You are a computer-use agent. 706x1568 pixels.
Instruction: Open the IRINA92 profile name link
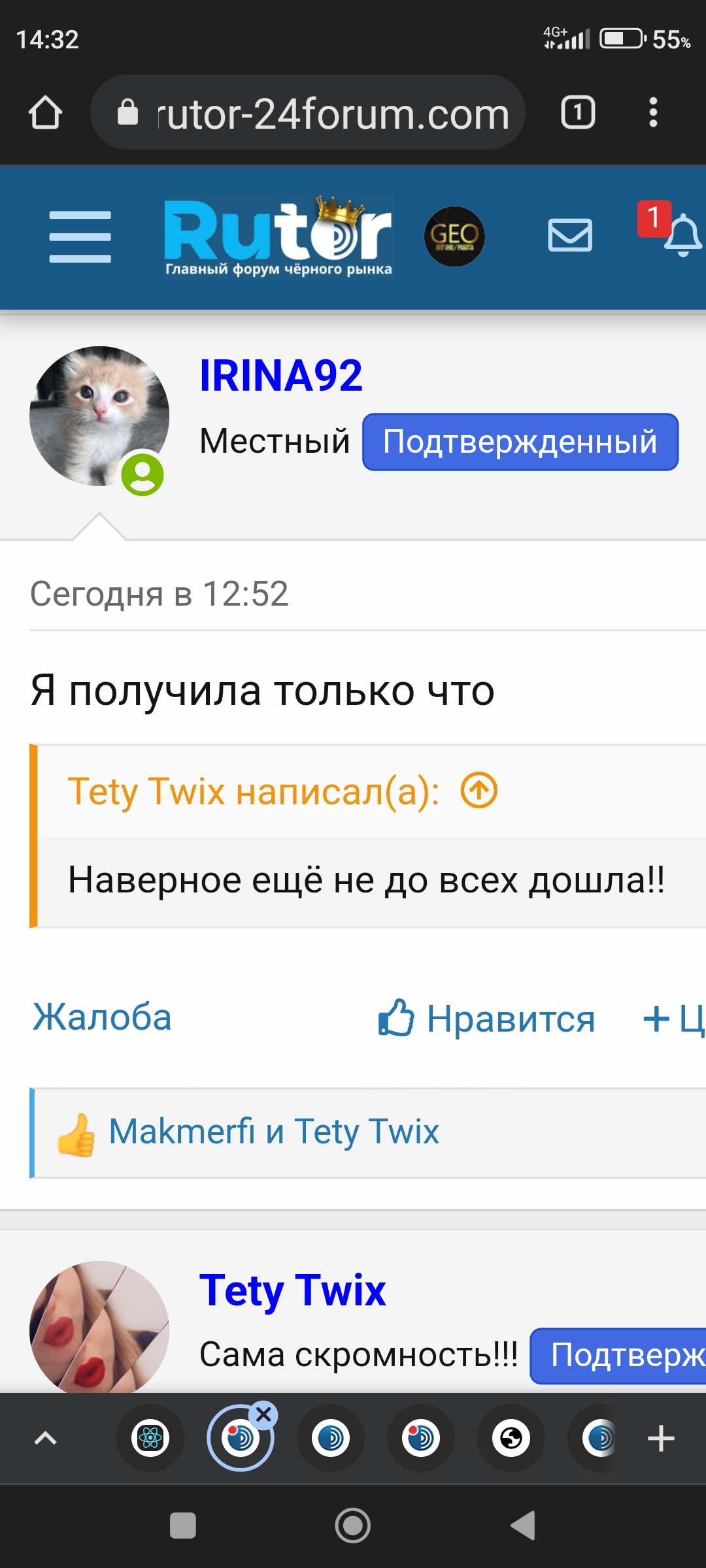click(281, 376)
